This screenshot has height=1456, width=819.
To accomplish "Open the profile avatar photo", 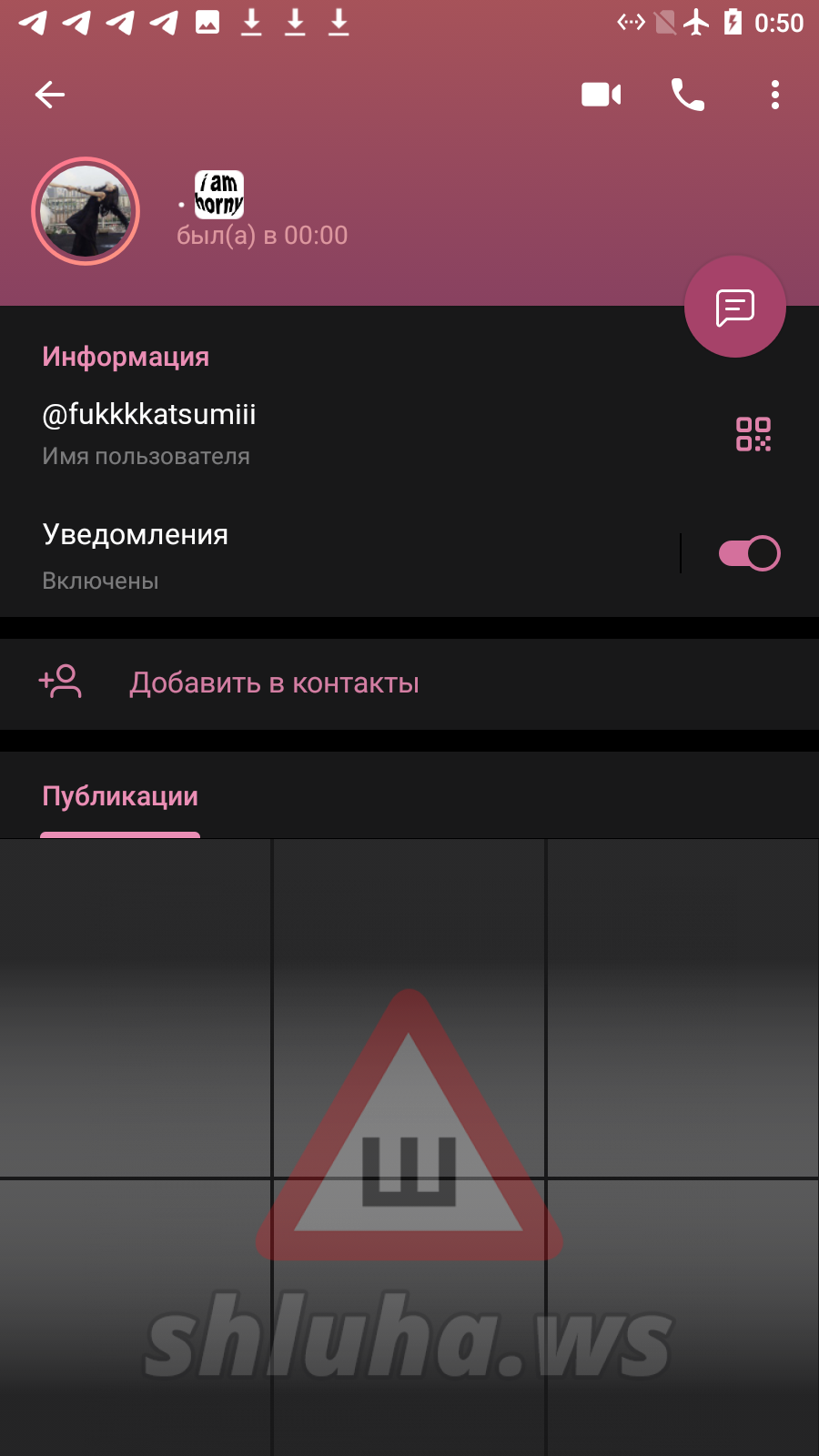I will point(86,211).
